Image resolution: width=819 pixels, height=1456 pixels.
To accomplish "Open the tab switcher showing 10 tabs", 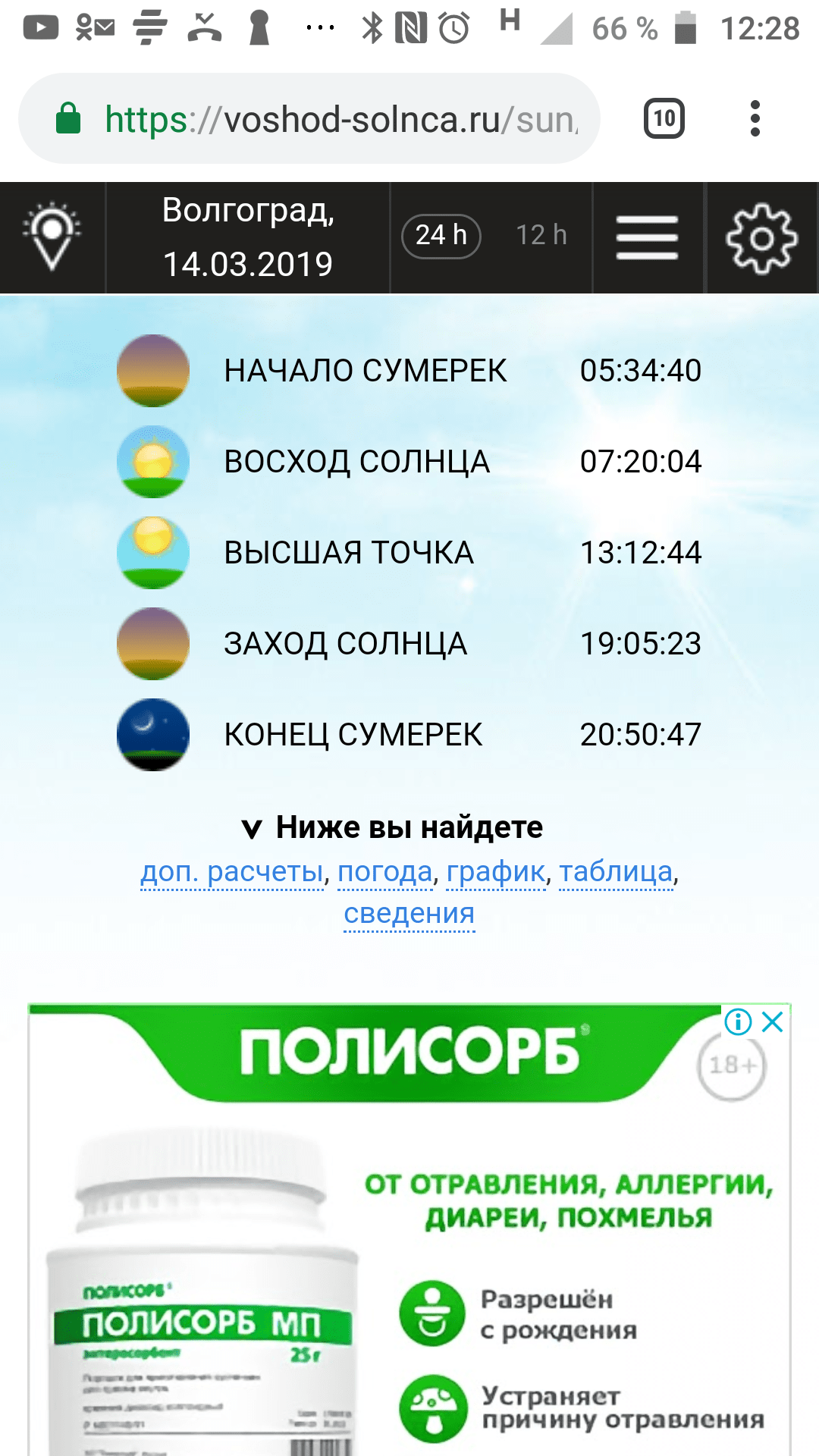I will point(664,119).
